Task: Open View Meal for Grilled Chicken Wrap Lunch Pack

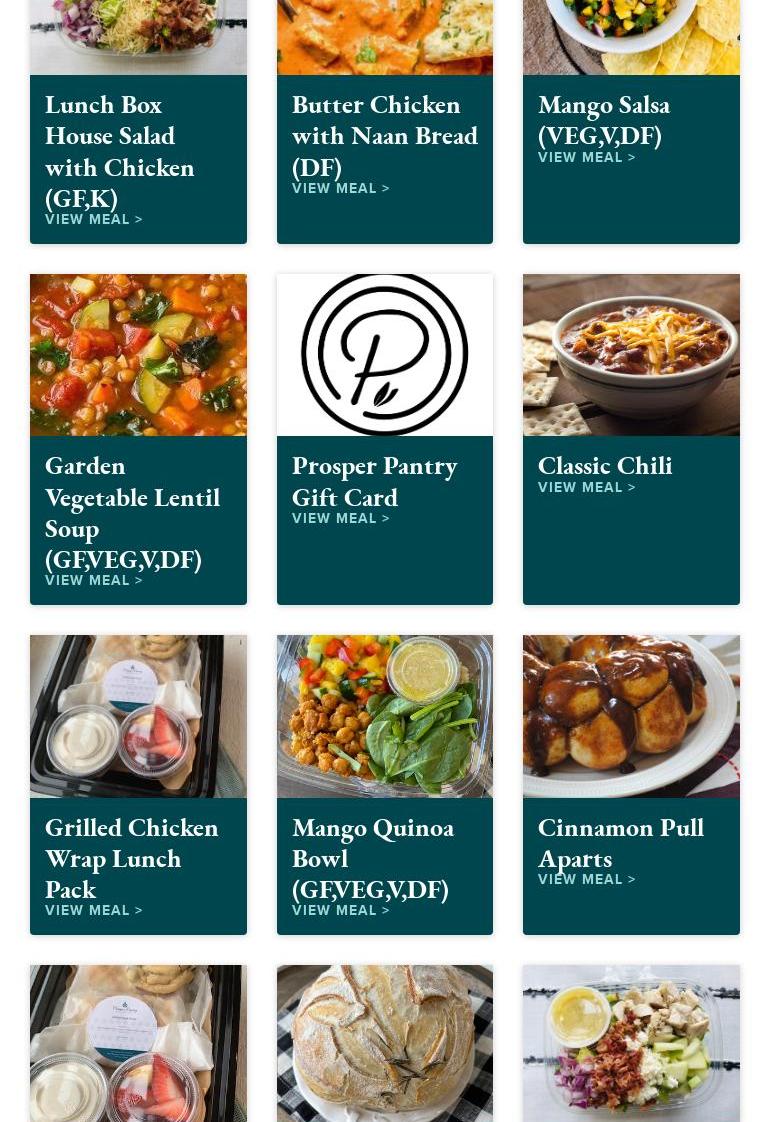Action: [93, 911]
